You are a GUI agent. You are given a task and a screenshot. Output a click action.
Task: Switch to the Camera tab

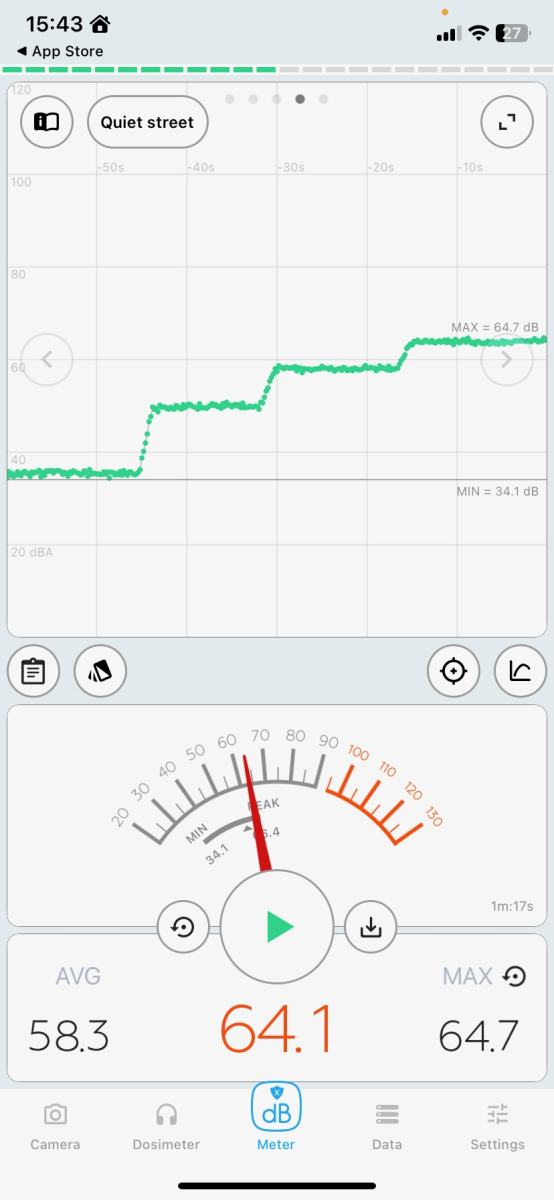55,1126
